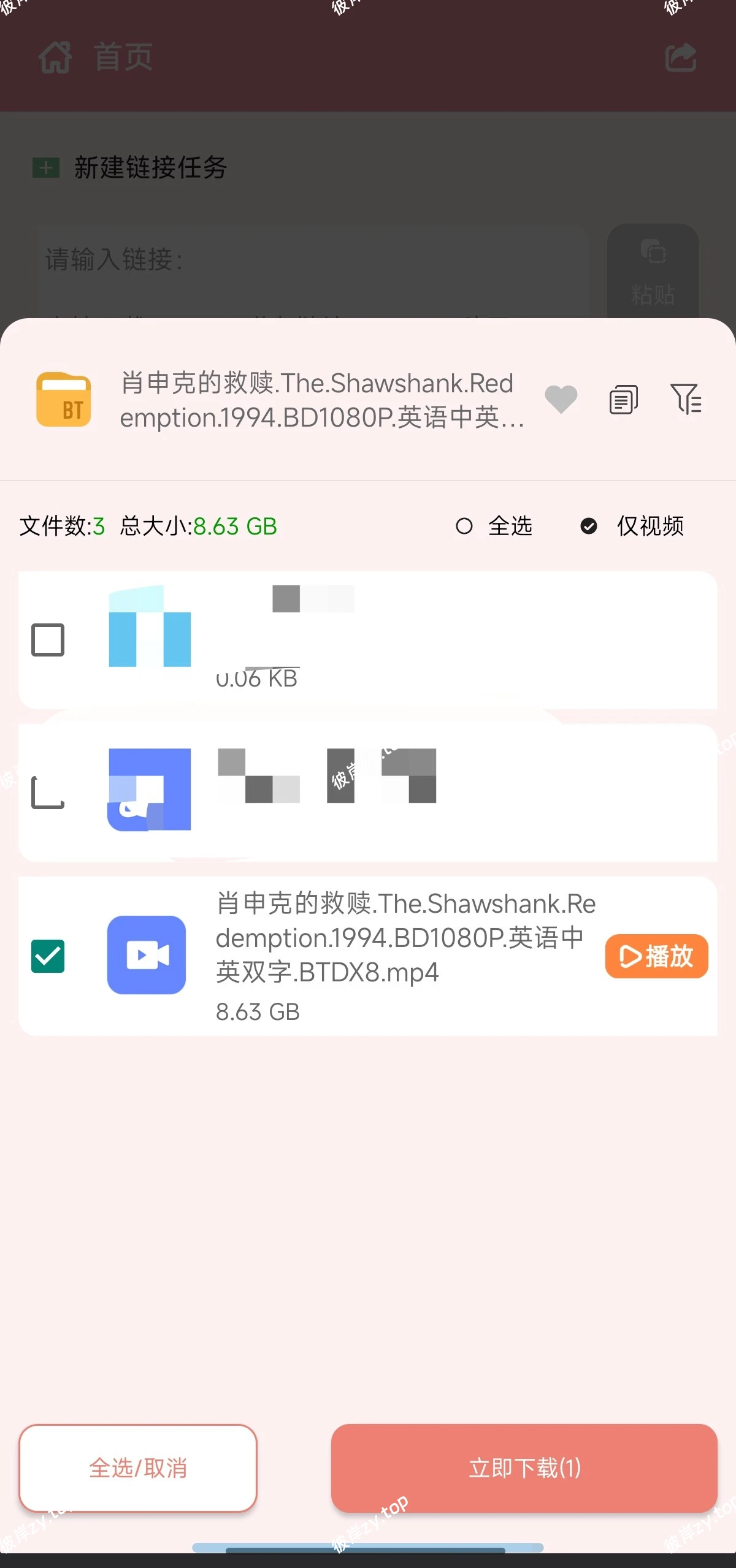Screen dimensions: 736x1568
Task: Click the home icon in the title bar
Action: point(54,57)
